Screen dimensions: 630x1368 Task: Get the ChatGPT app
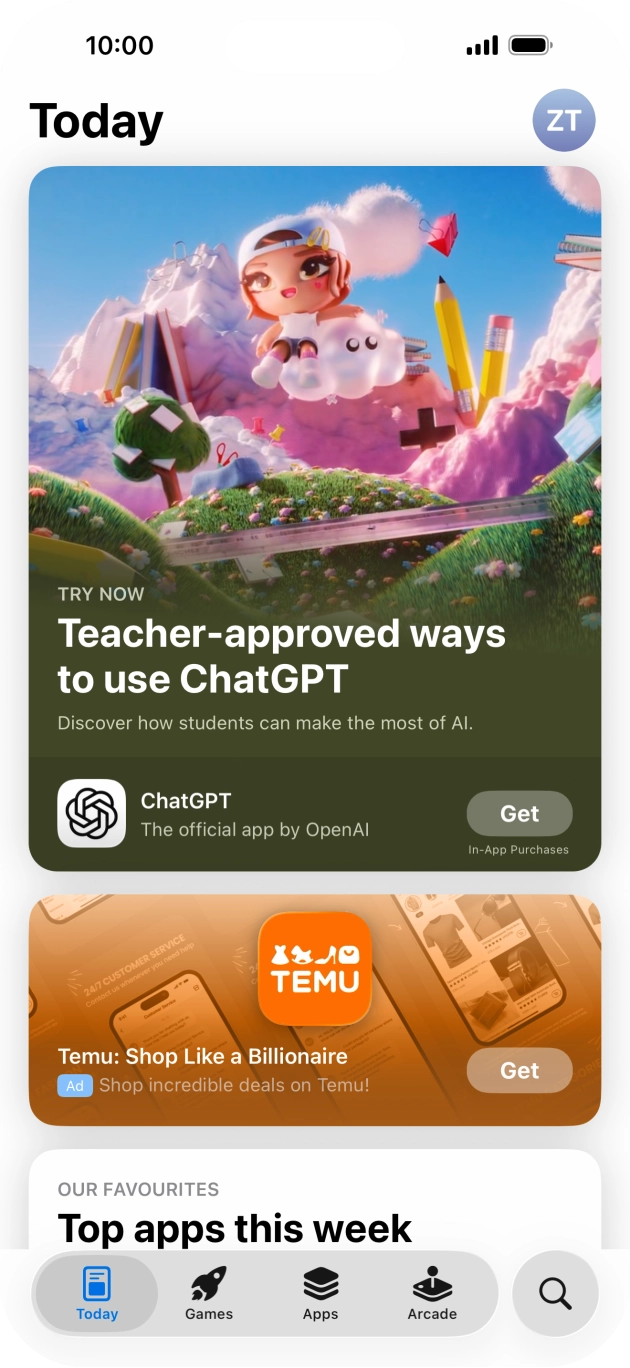coord(519,814)
